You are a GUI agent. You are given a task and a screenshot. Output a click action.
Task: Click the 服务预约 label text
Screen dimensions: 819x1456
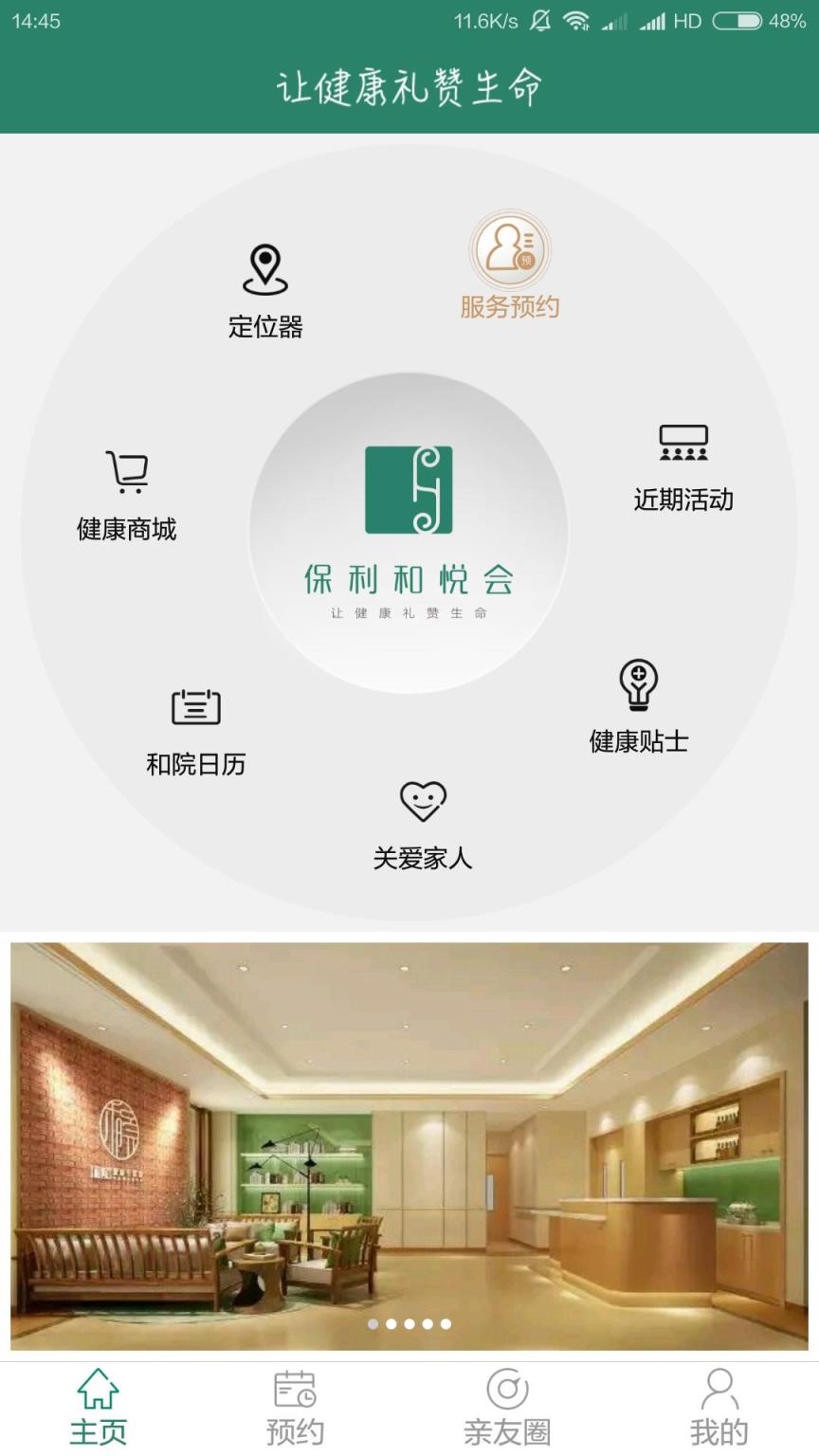coord(509,306)
